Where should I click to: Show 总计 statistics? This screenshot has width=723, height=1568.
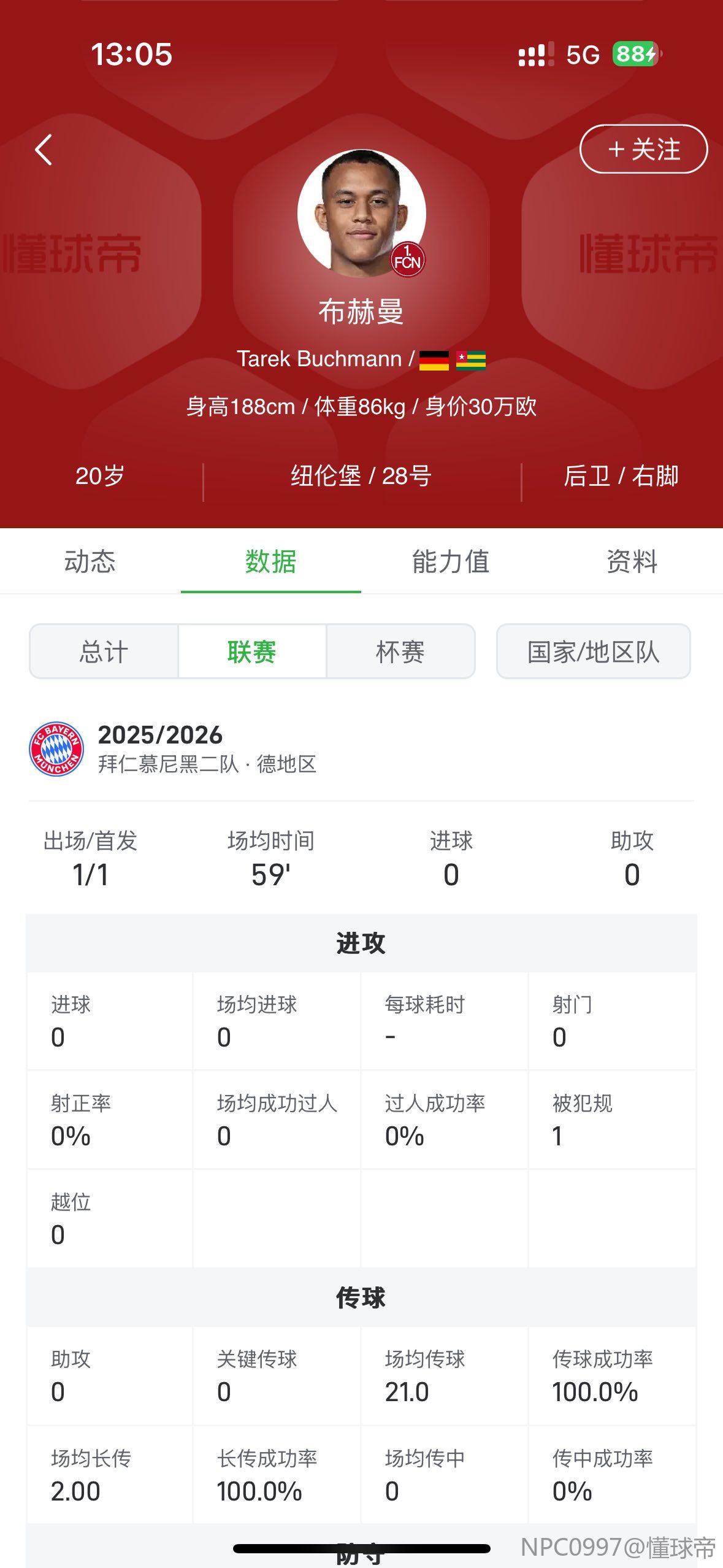click(104, 651)
